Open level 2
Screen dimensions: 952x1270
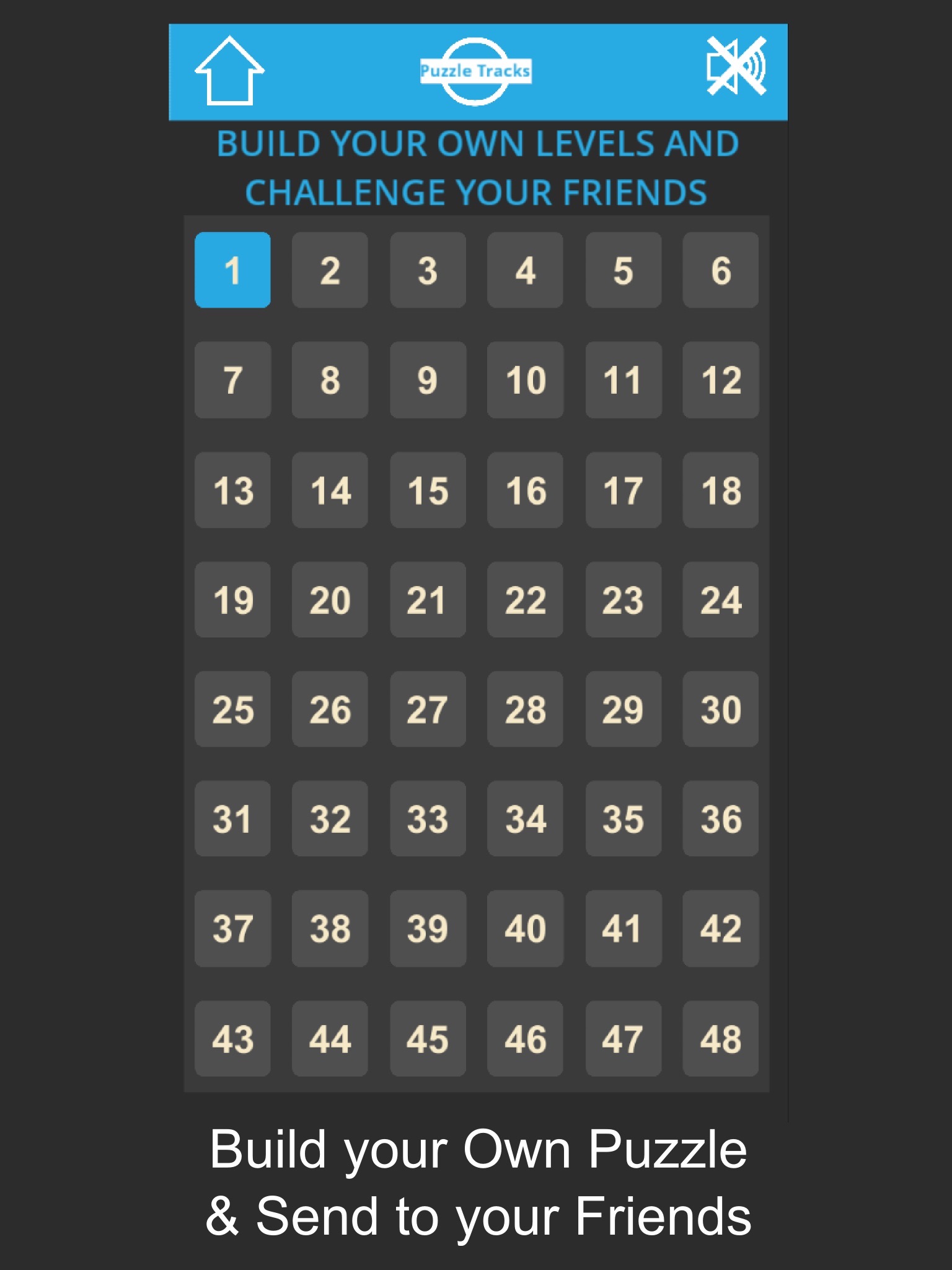coord(330,270)
